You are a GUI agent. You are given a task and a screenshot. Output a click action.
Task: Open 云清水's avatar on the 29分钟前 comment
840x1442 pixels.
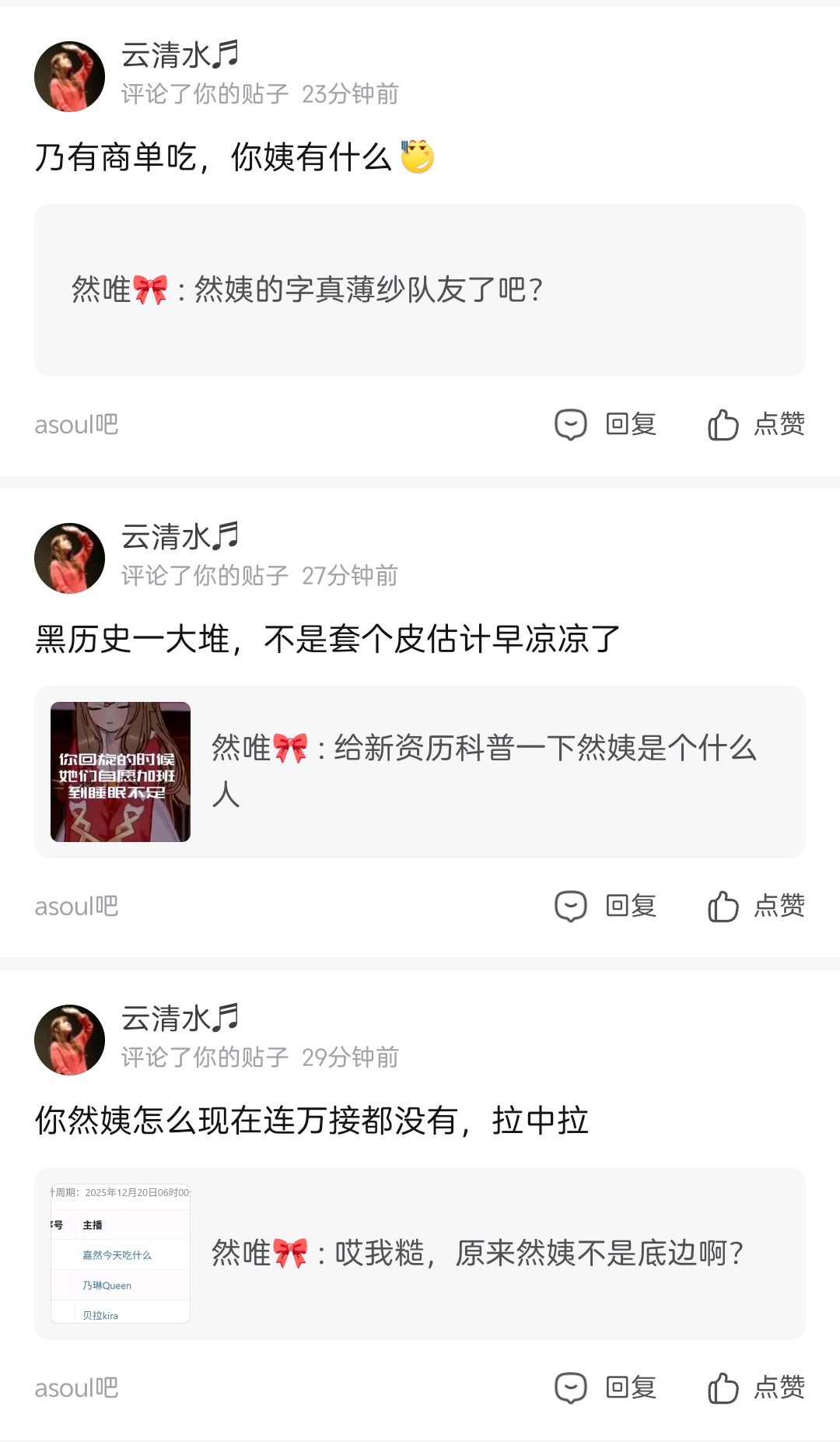coord(70,1040)
